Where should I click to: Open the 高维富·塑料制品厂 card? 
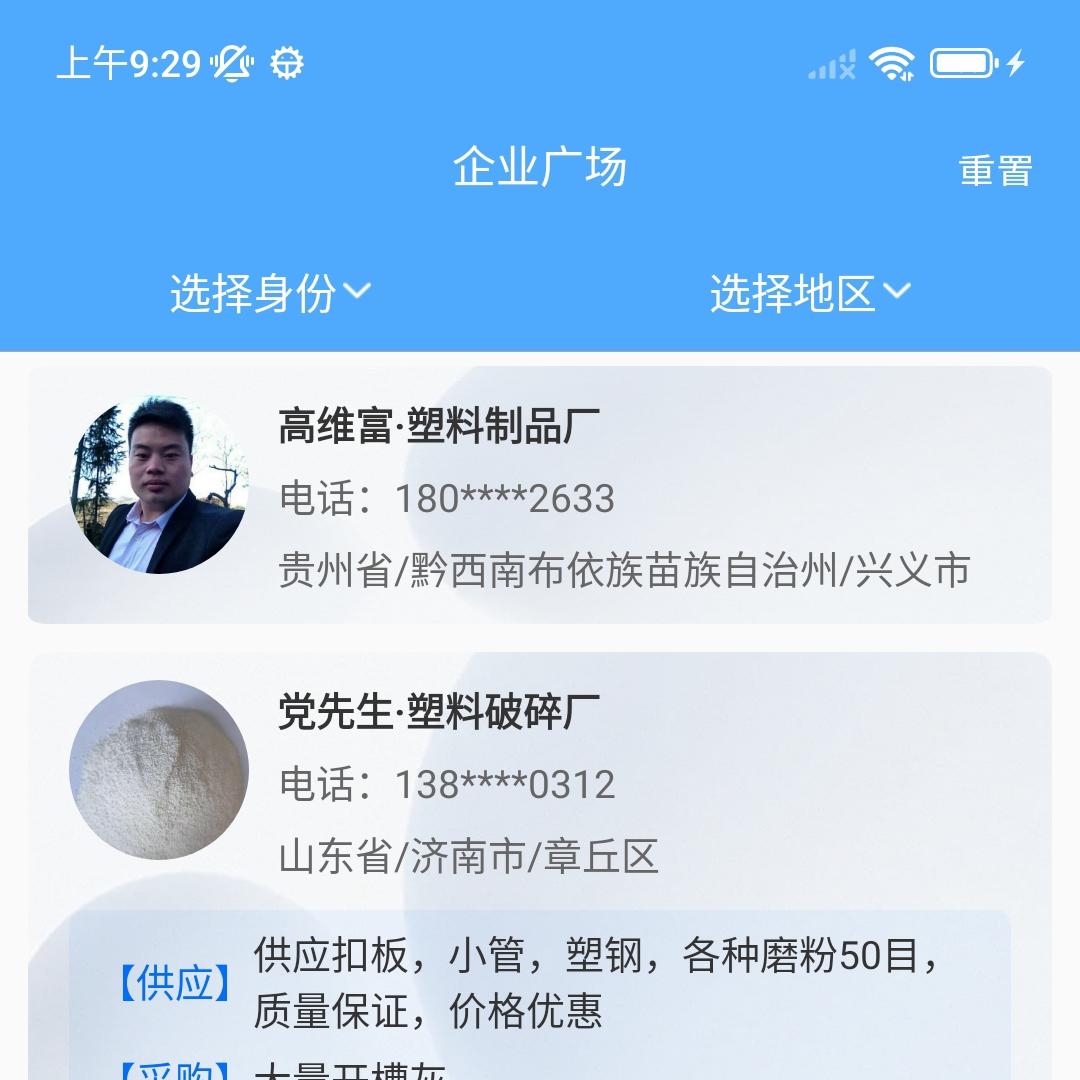tap(540, 495)
